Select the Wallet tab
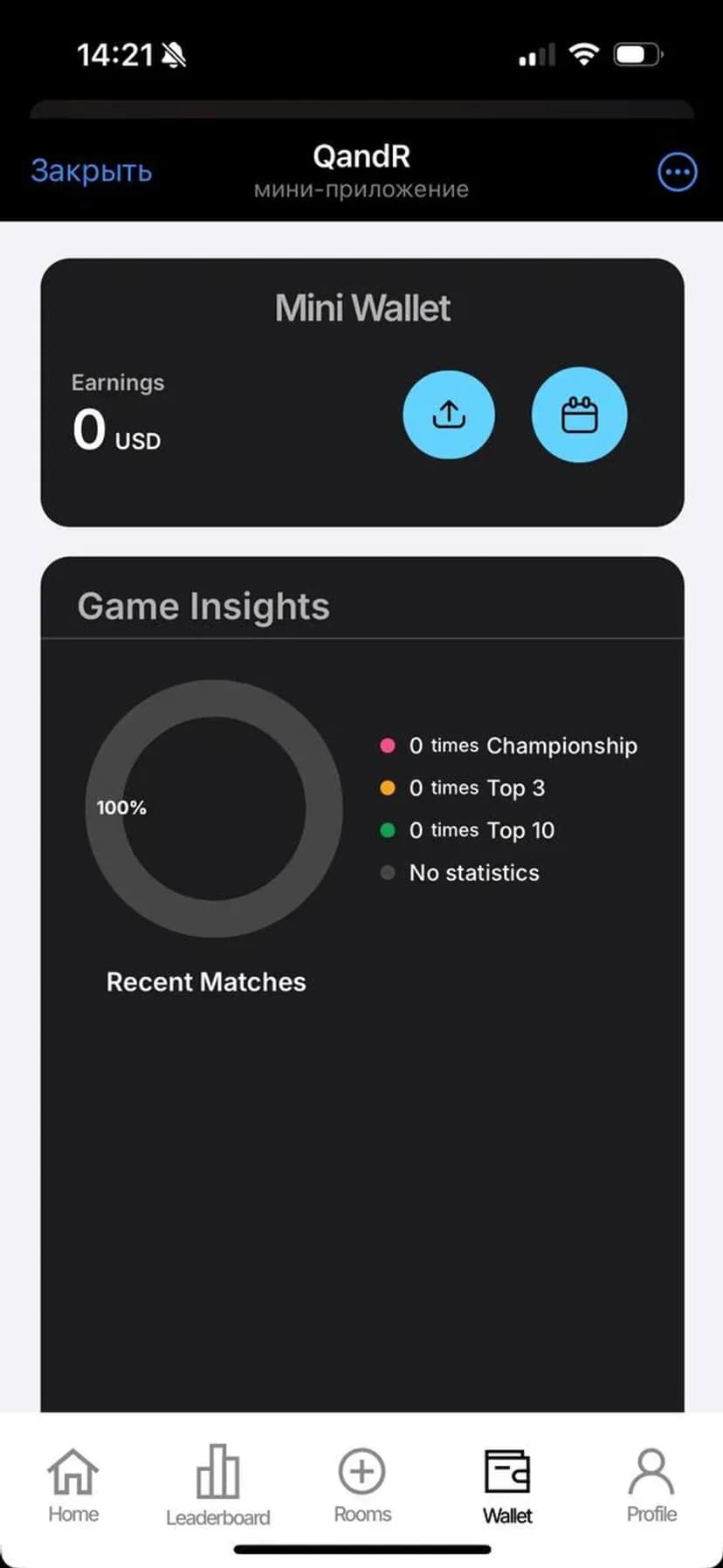 pos(507,1485)
